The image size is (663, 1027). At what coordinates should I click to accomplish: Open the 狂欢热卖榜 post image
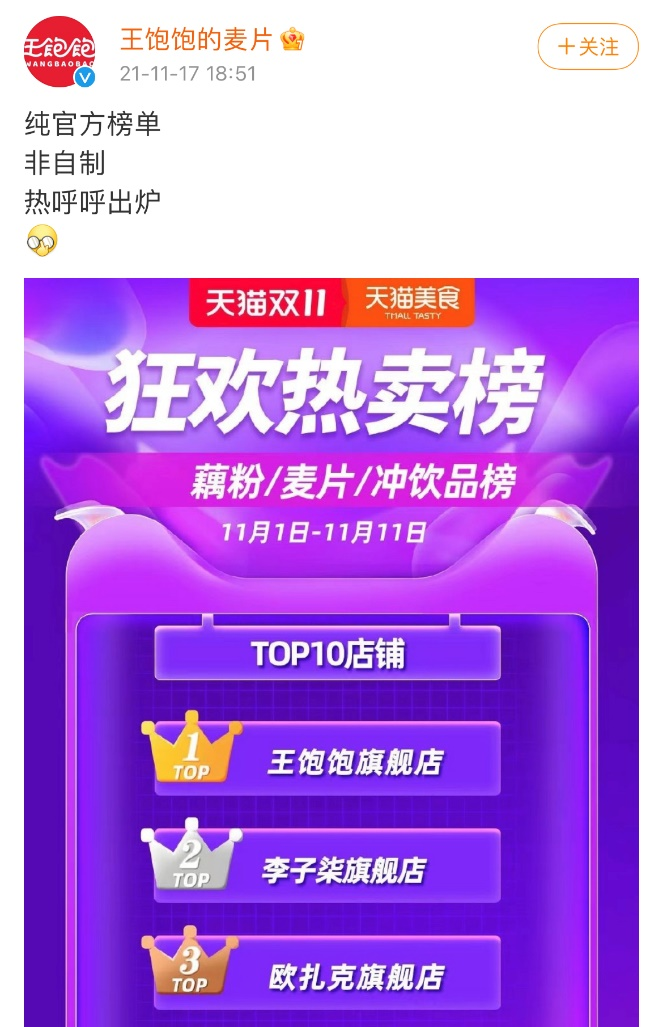pos(331,650)
